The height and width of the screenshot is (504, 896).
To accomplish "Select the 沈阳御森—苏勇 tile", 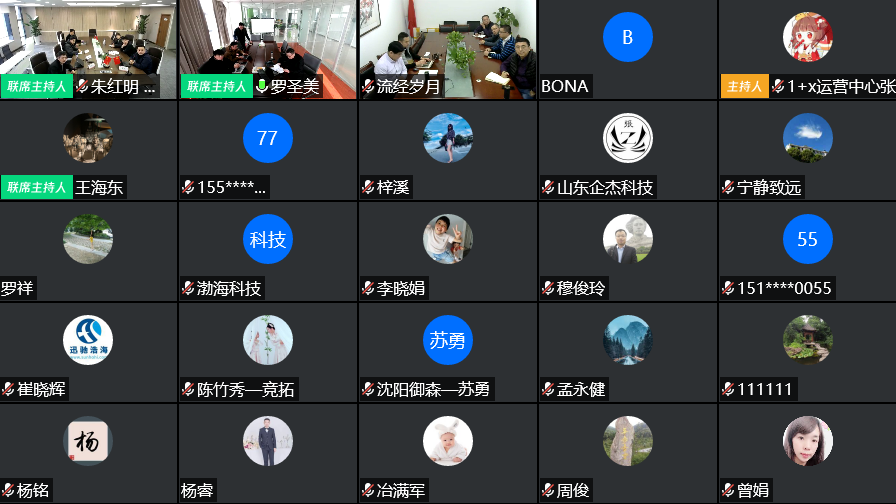I will (447, 351).
